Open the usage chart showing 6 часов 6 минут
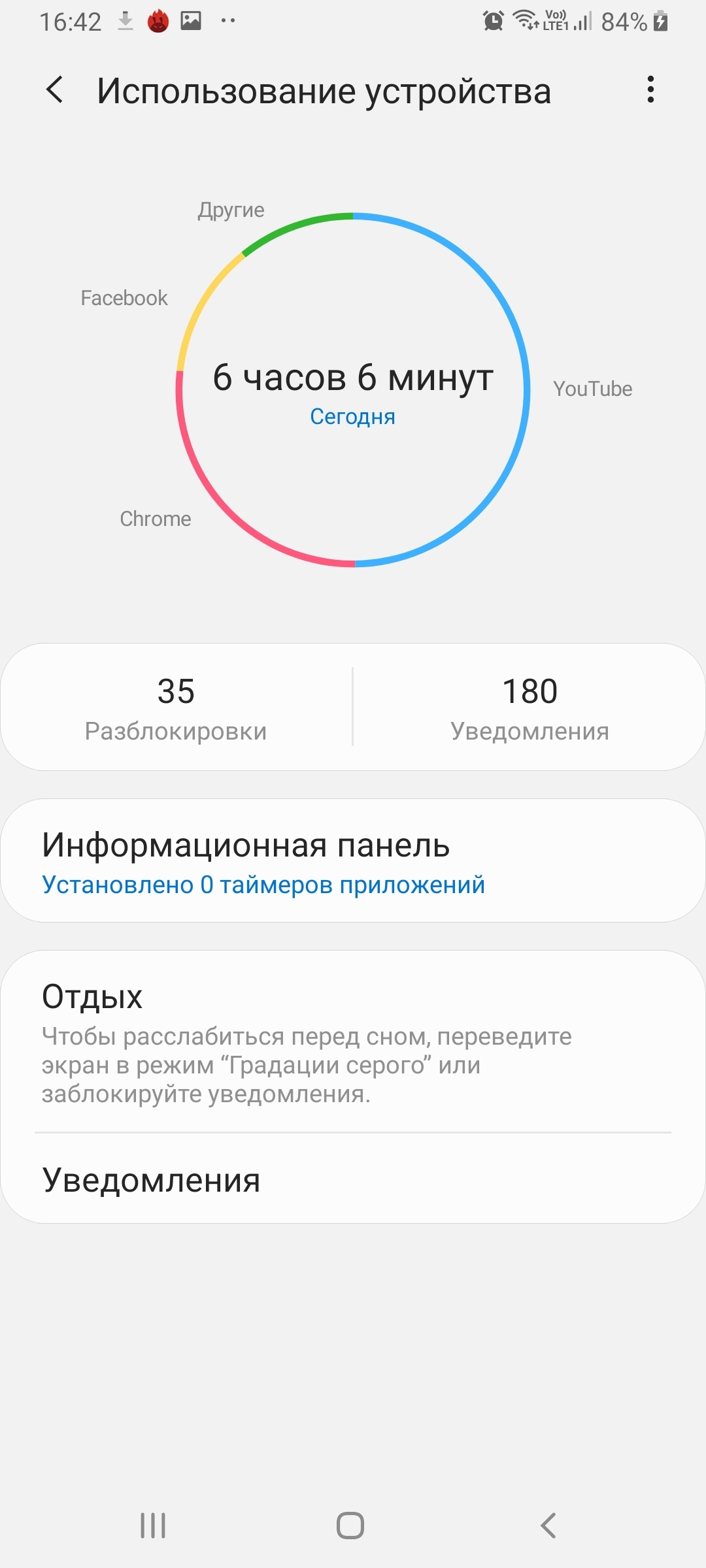706x1568 pixels. pyautogui.click(x=353, y=389)
